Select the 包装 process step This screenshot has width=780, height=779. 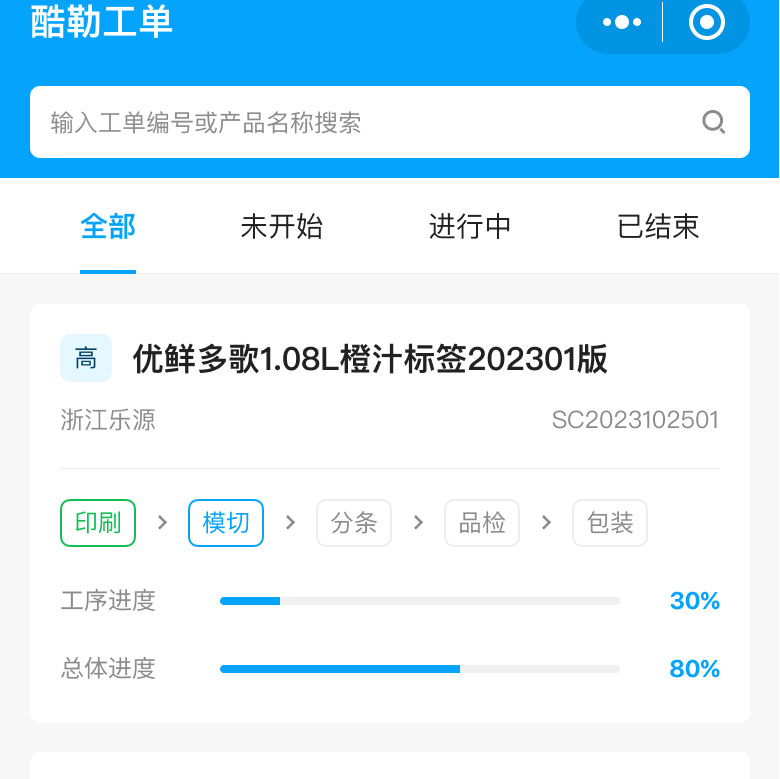pos(610,523)
